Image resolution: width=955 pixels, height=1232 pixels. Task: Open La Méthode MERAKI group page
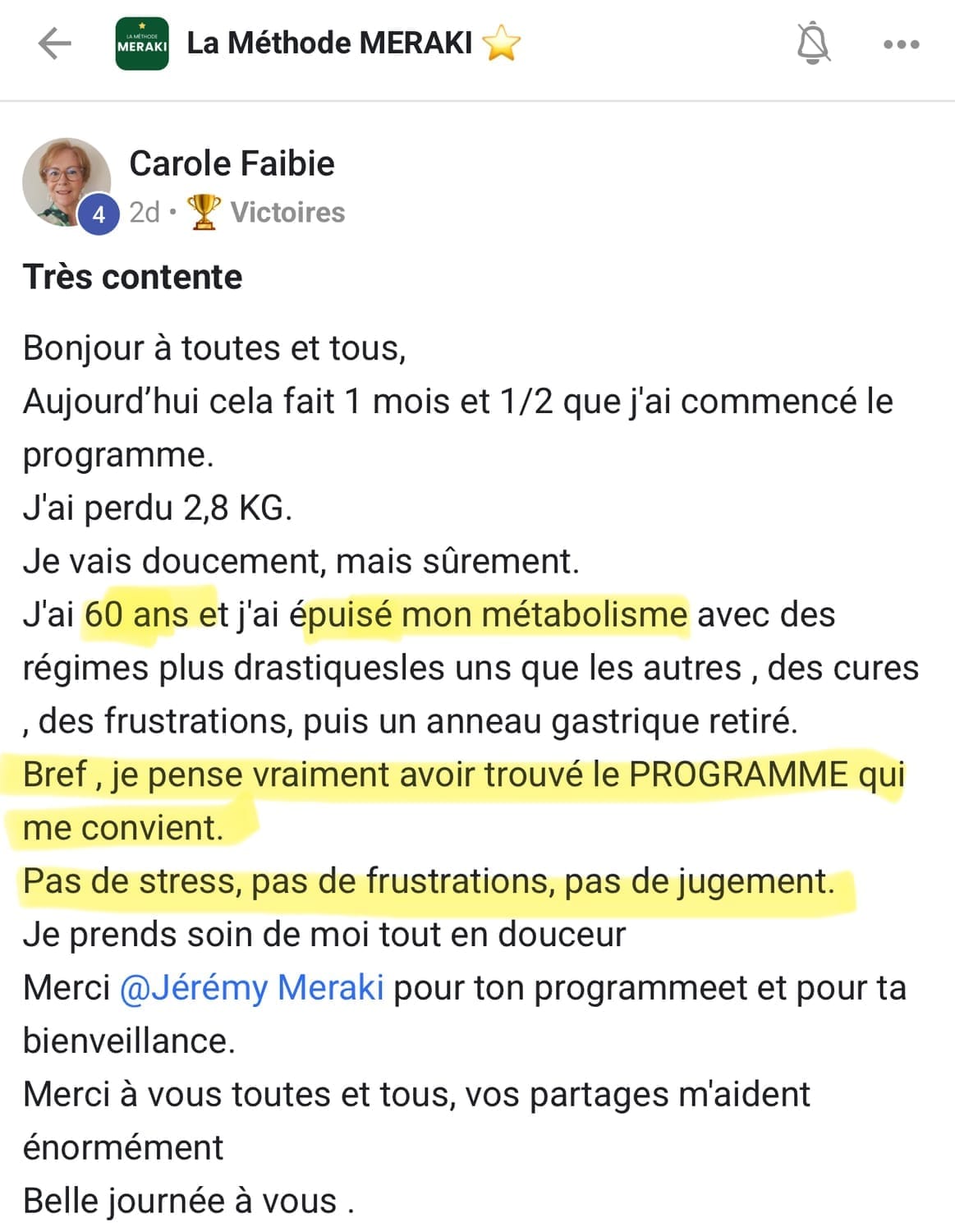(329, 44)
